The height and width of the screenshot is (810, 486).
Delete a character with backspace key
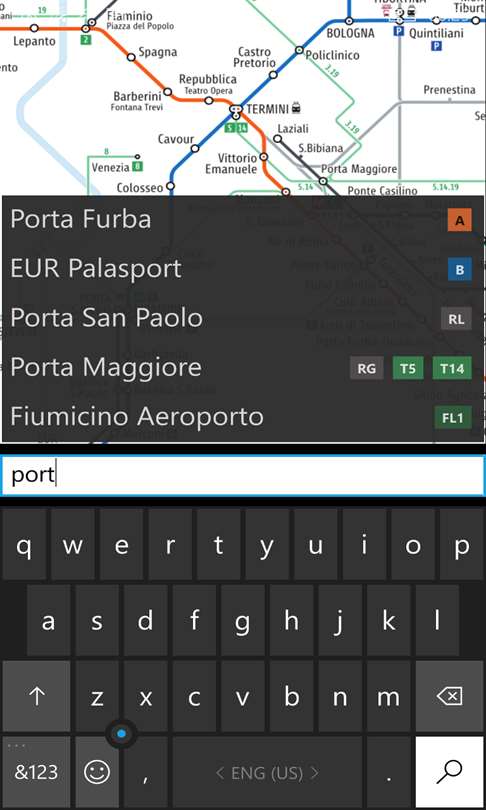point(449,697)
